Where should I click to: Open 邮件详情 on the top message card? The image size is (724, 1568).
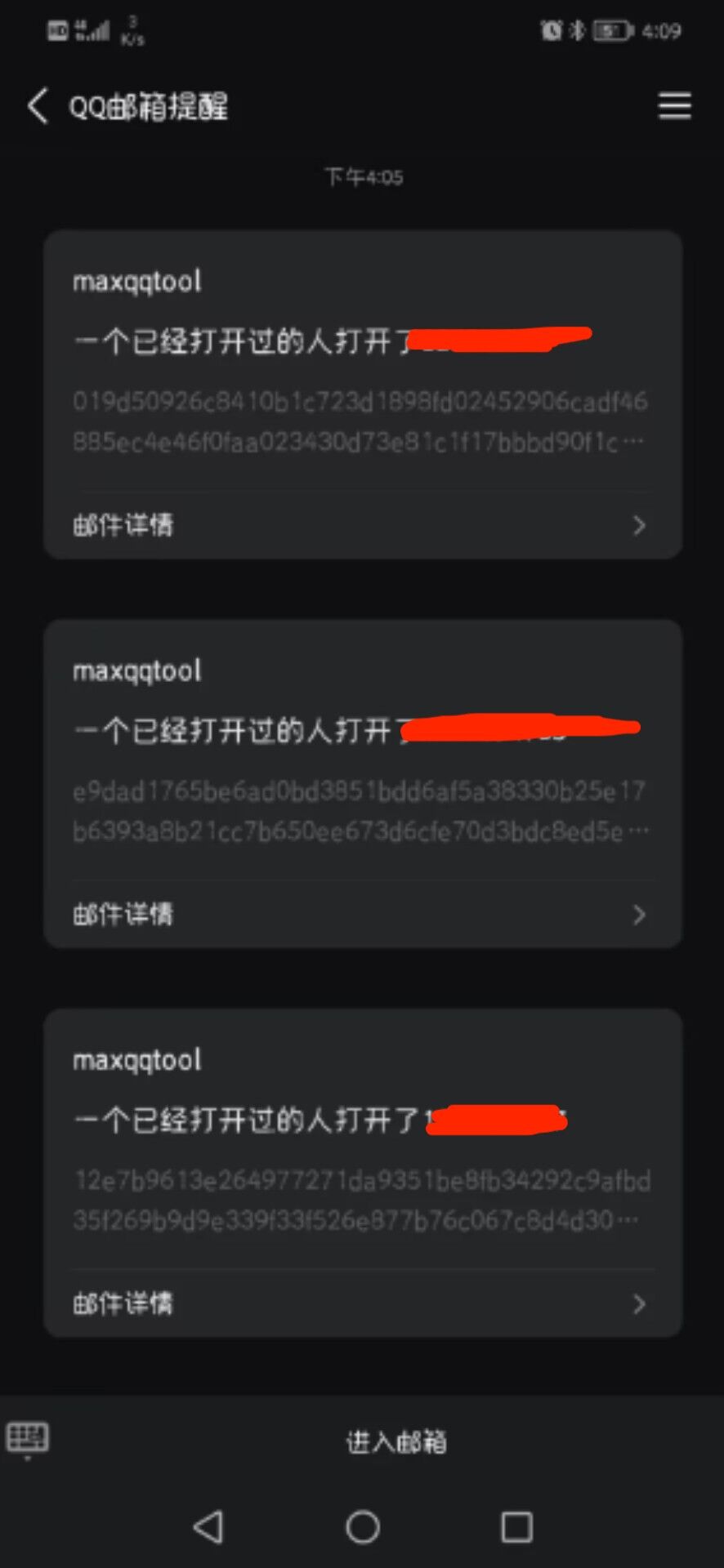[123, 525]
